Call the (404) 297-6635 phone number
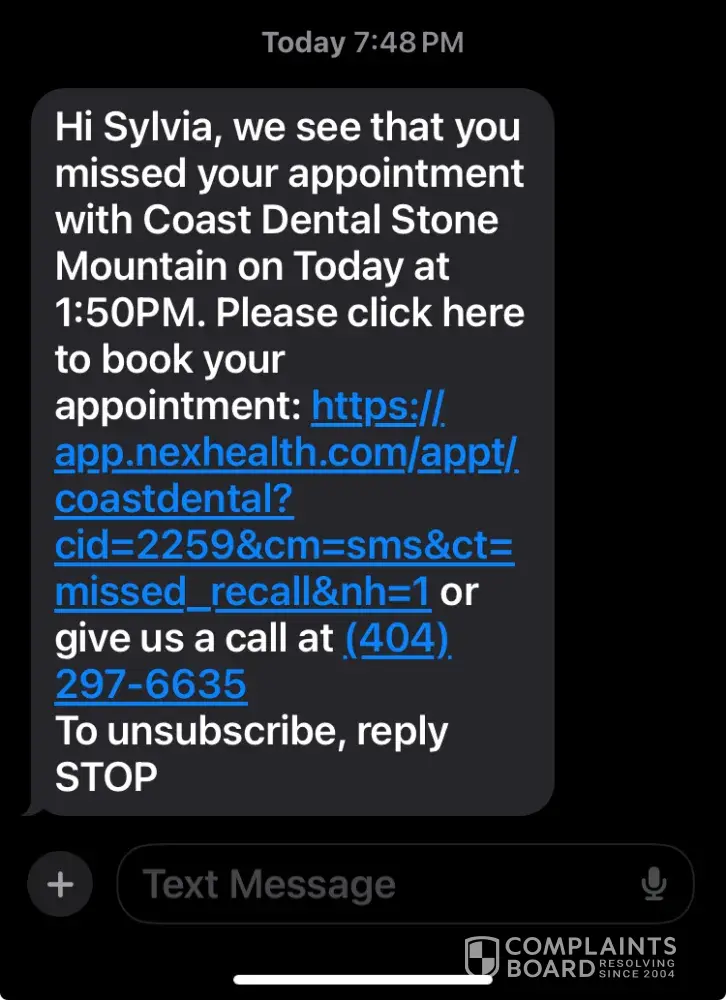 click(150, 685)
